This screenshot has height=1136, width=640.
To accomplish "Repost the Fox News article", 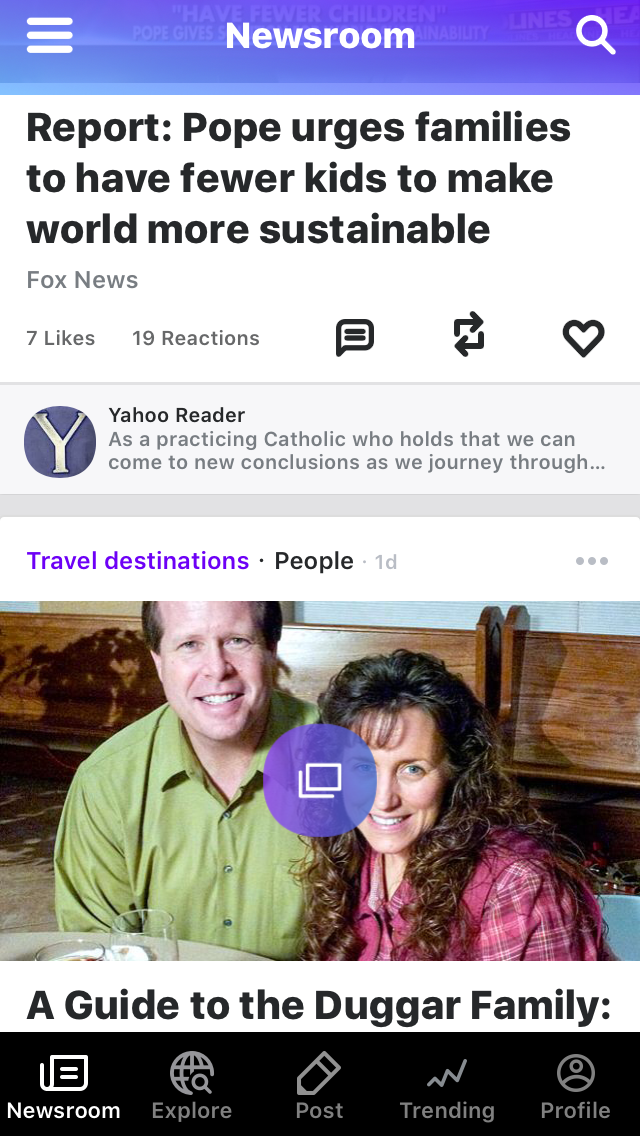I will click(x=469, y=335).
